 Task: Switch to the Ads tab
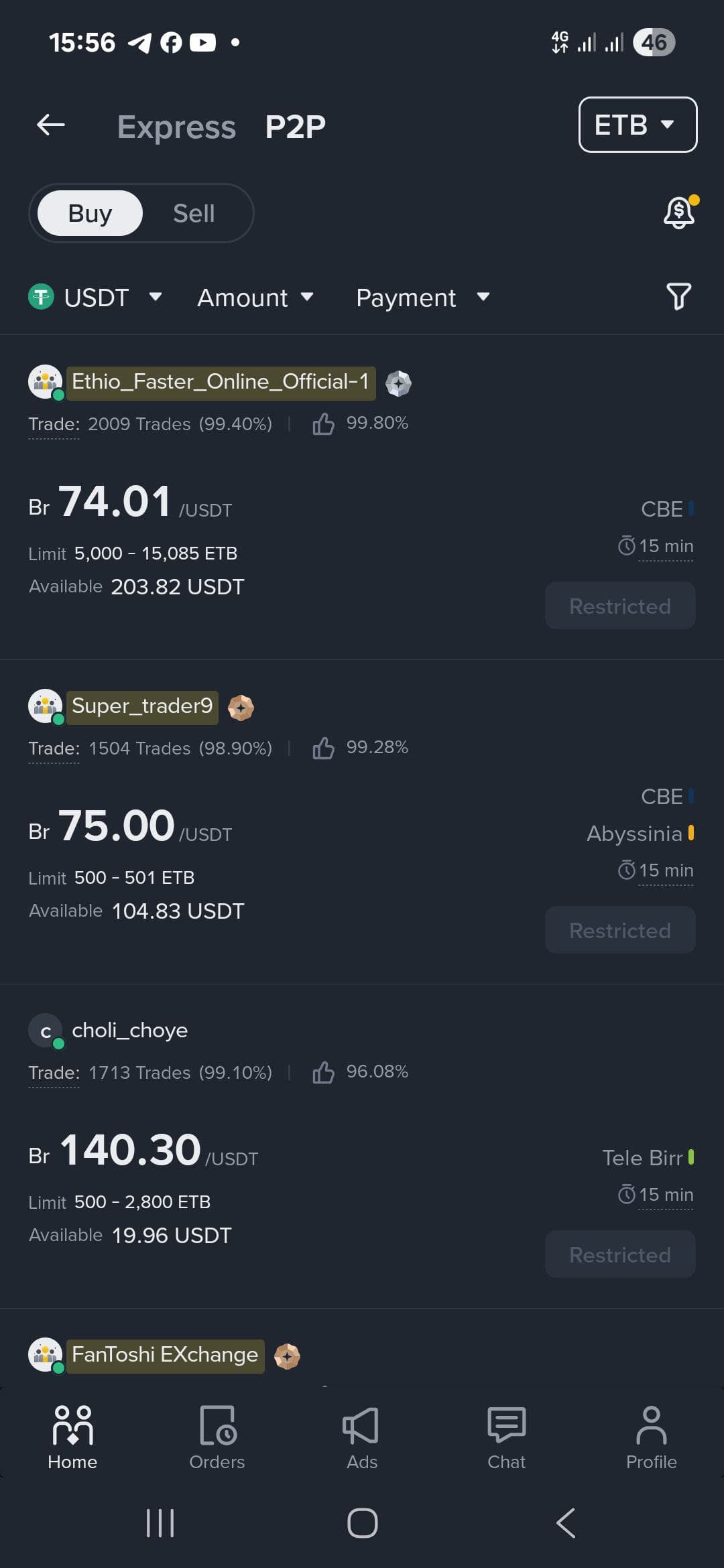[362, 1438]
